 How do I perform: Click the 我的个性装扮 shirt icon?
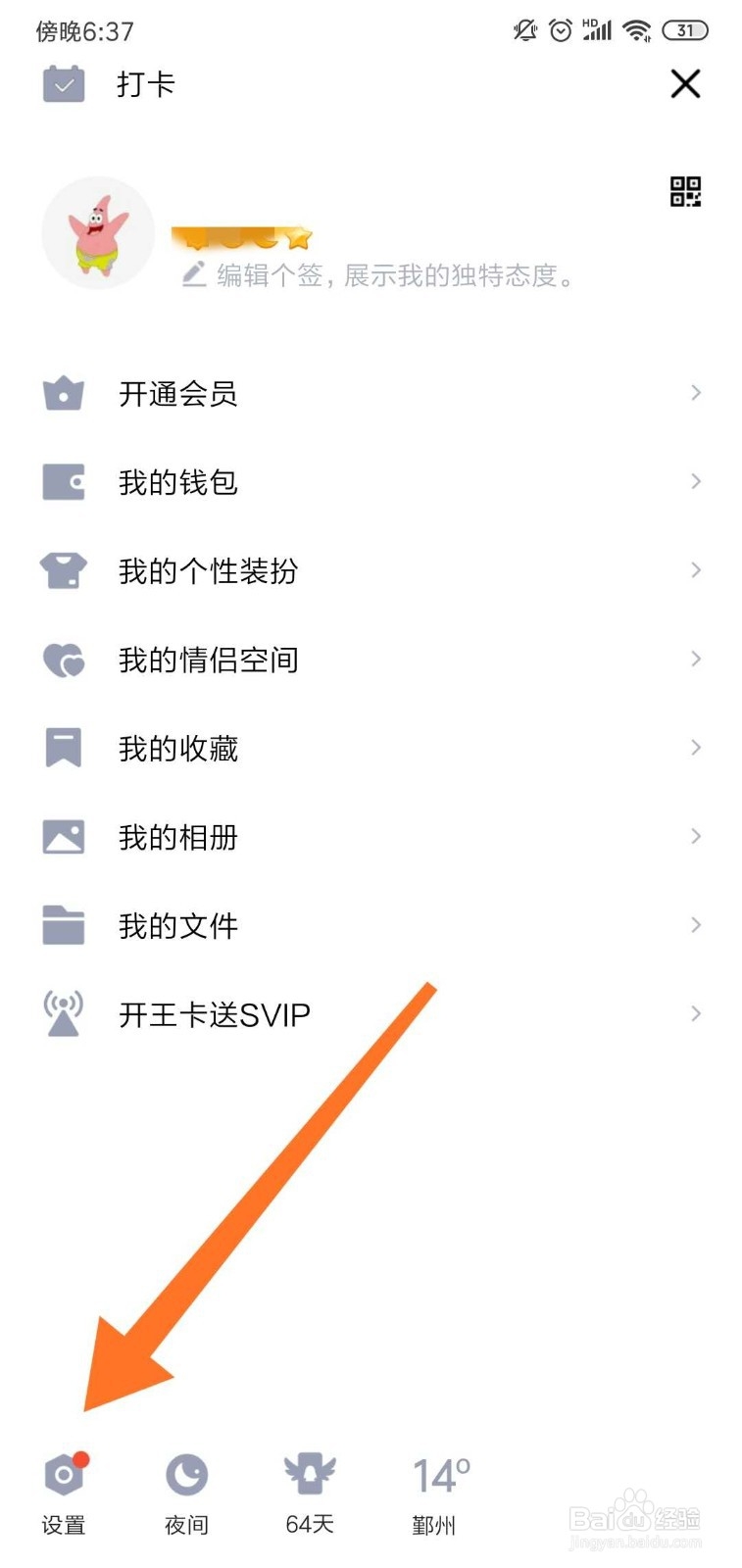pos(63,570)
